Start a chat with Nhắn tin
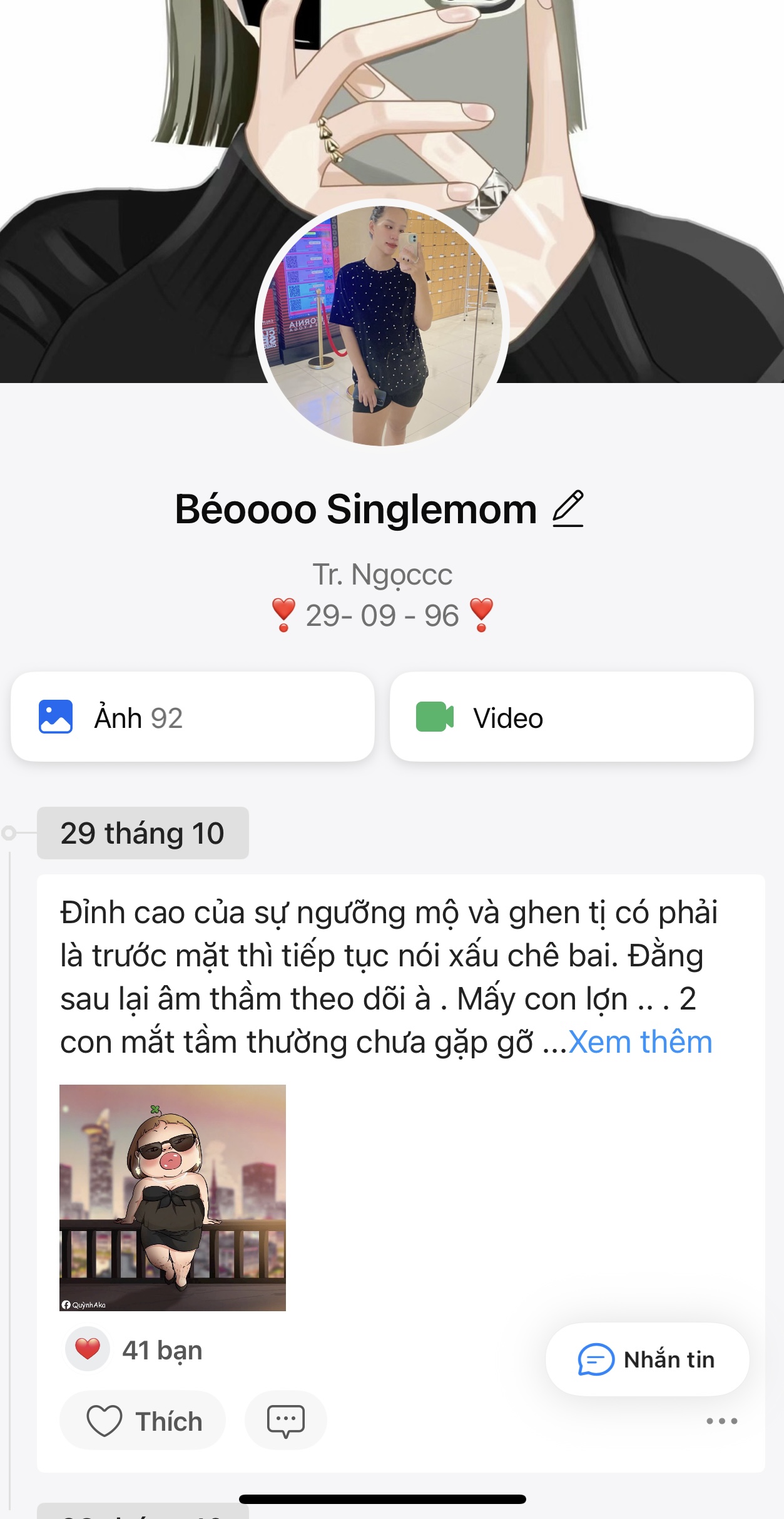 click(x=647, y=1359)
